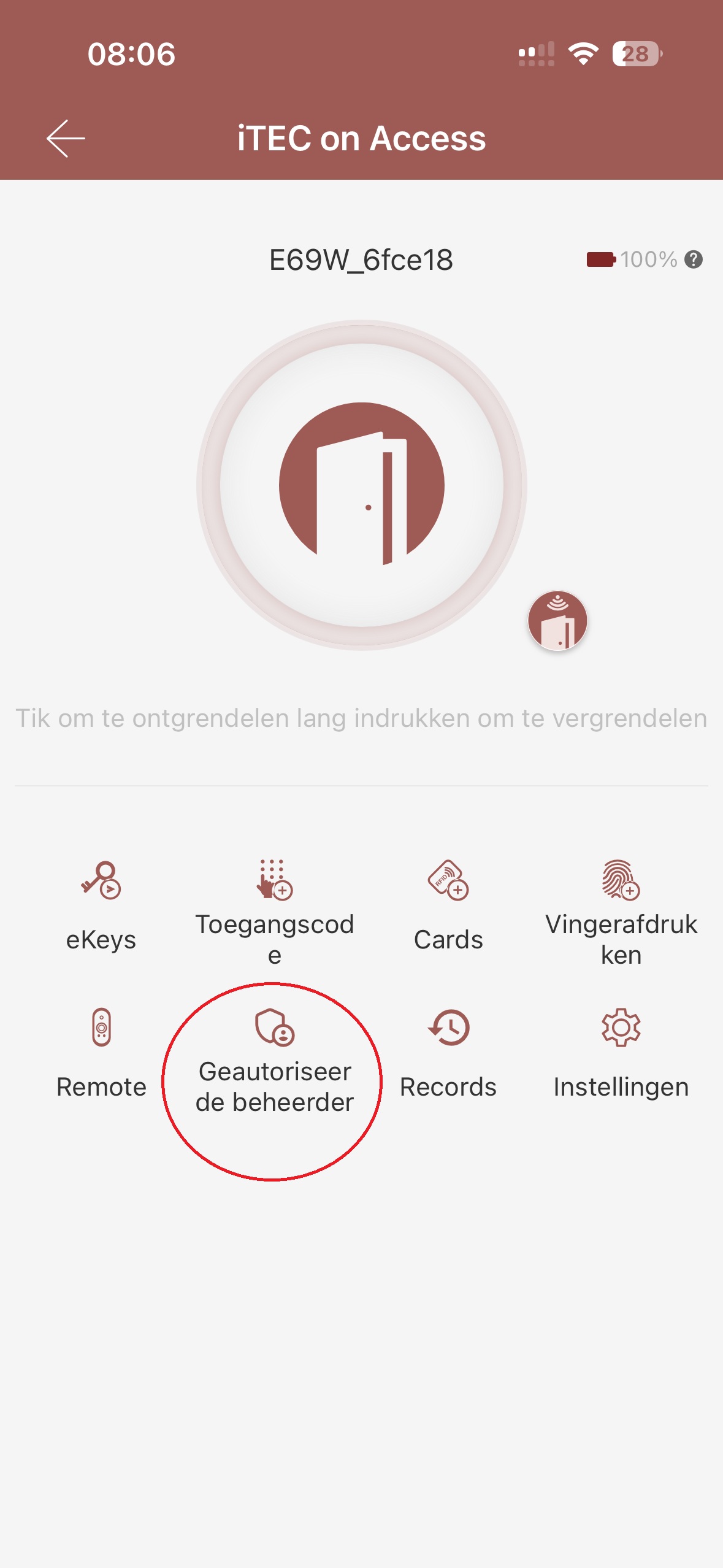The height and width of the screenshot is (1568, 723).
Task: Tap the large door button to unlock
Action: tap(362, 485)
